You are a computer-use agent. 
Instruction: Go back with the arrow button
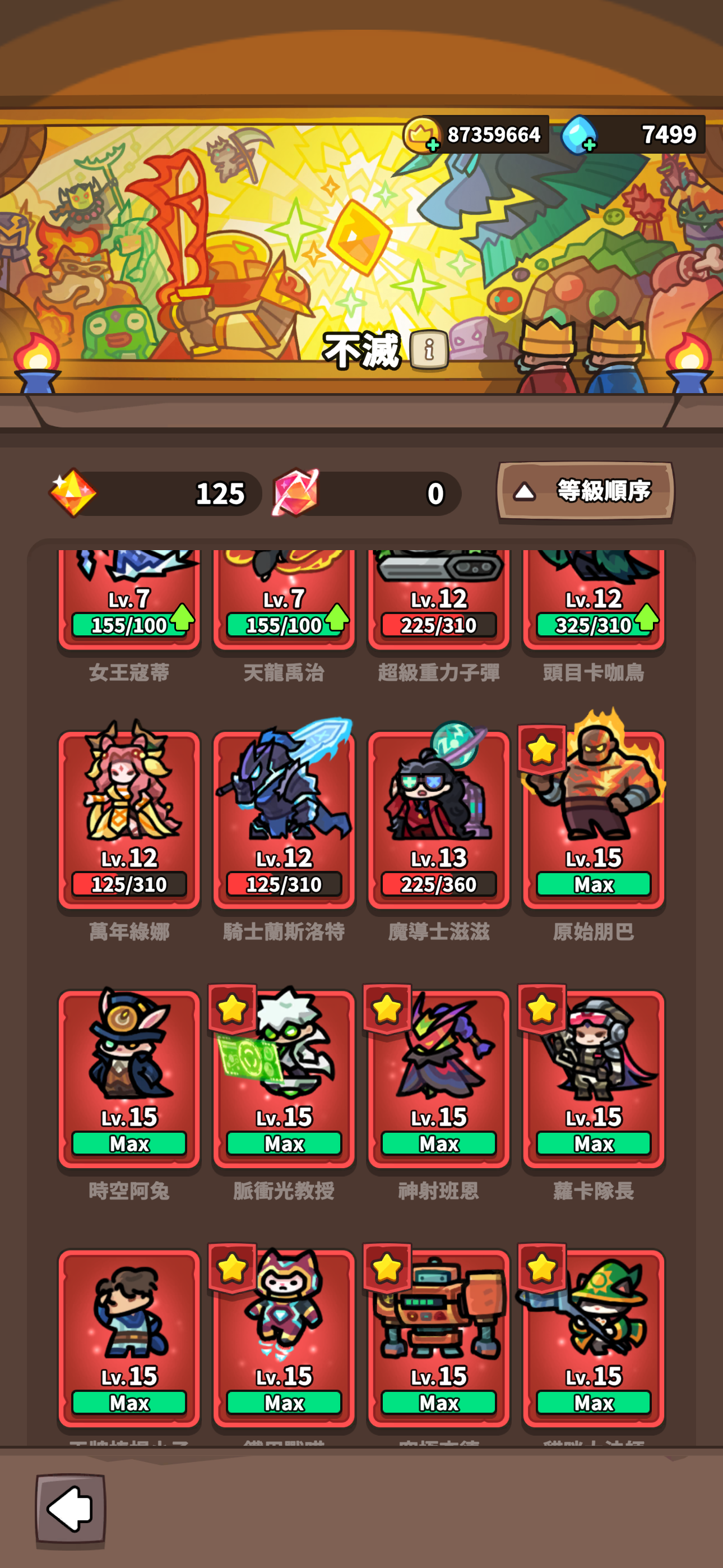(x=71, y=1510)
